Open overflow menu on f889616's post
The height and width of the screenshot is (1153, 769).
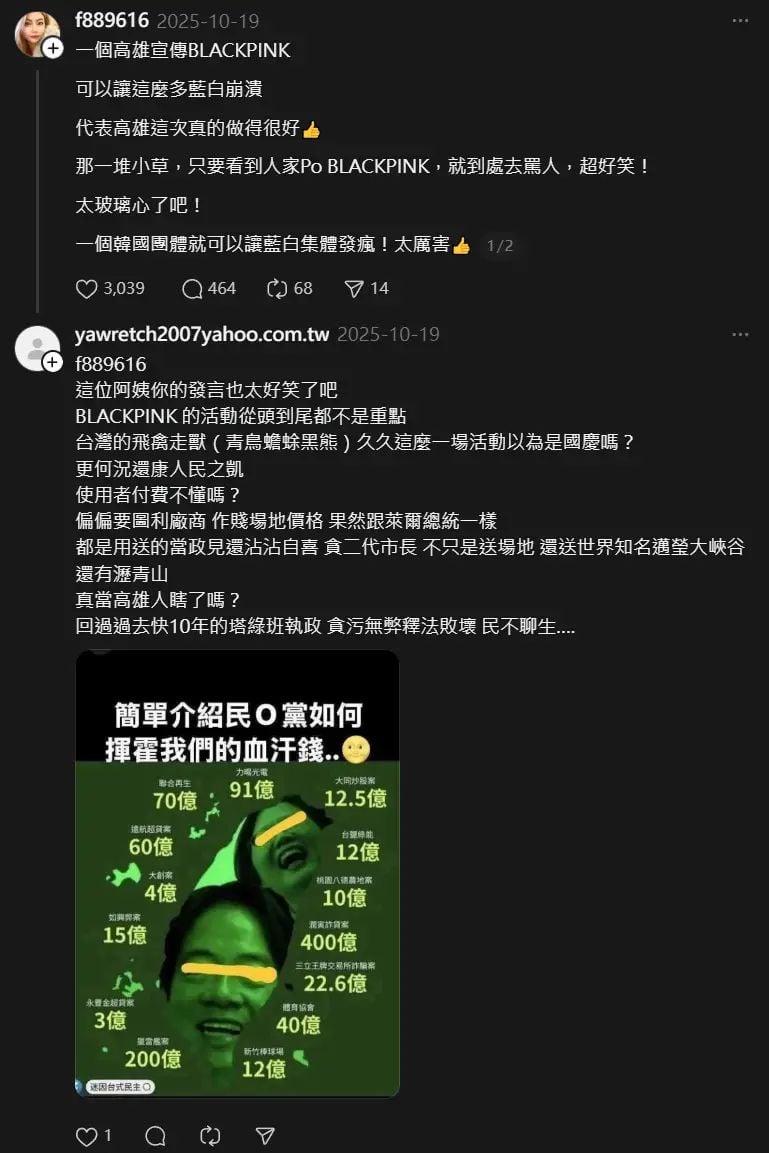click(739, 21)
